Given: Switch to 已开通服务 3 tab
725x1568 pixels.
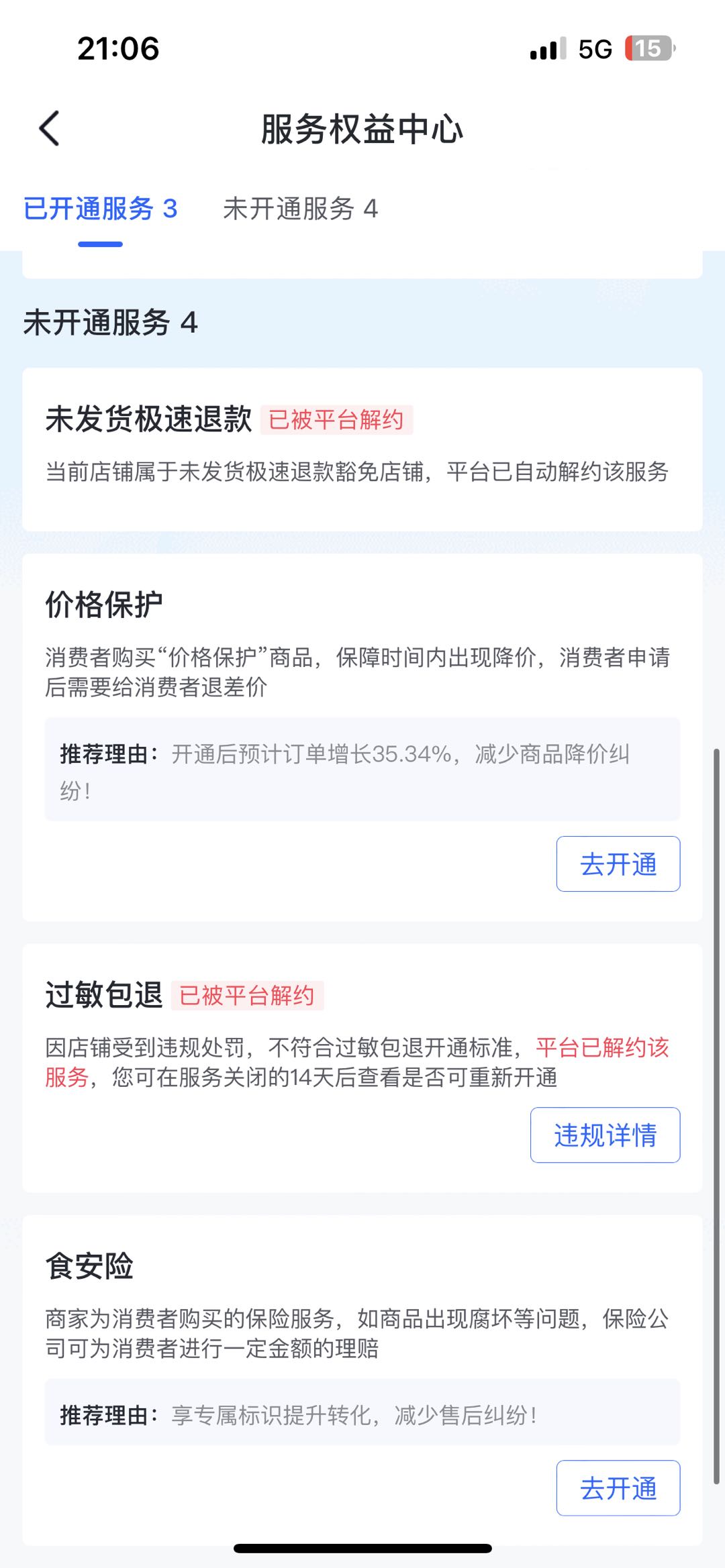Looking at the screenshot, I should tap(101, 209).
